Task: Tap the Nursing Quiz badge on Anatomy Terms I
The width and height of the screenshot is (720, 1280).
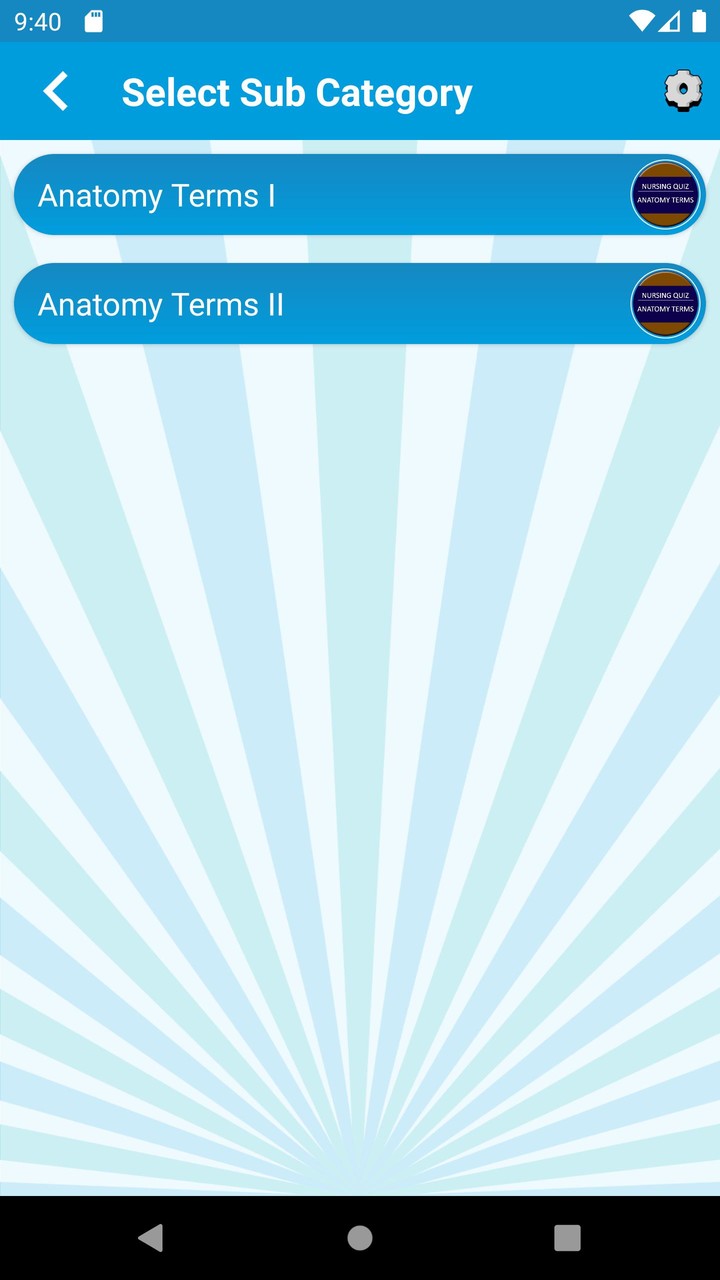Action: coord(665,194)
